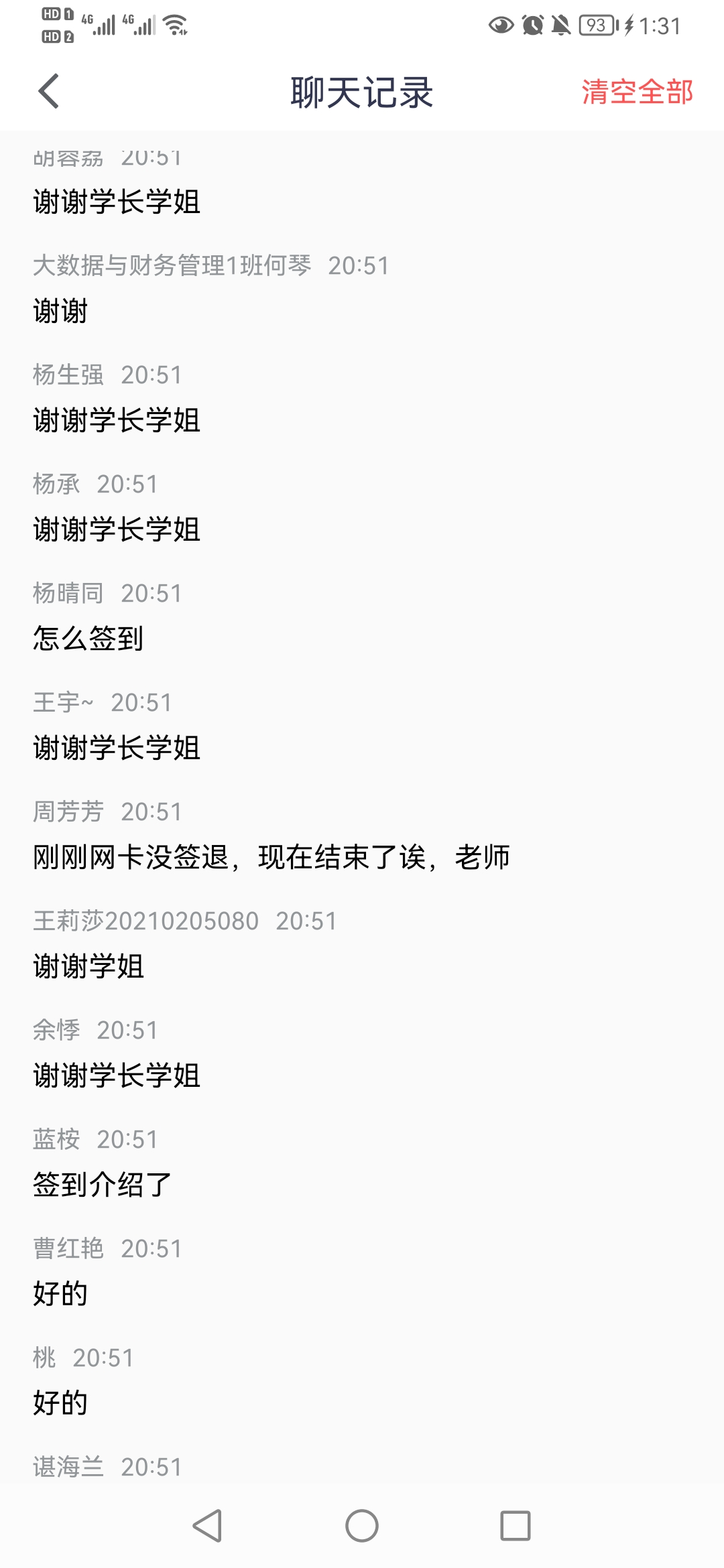Tap the system back button

[x=207, y=1526]
